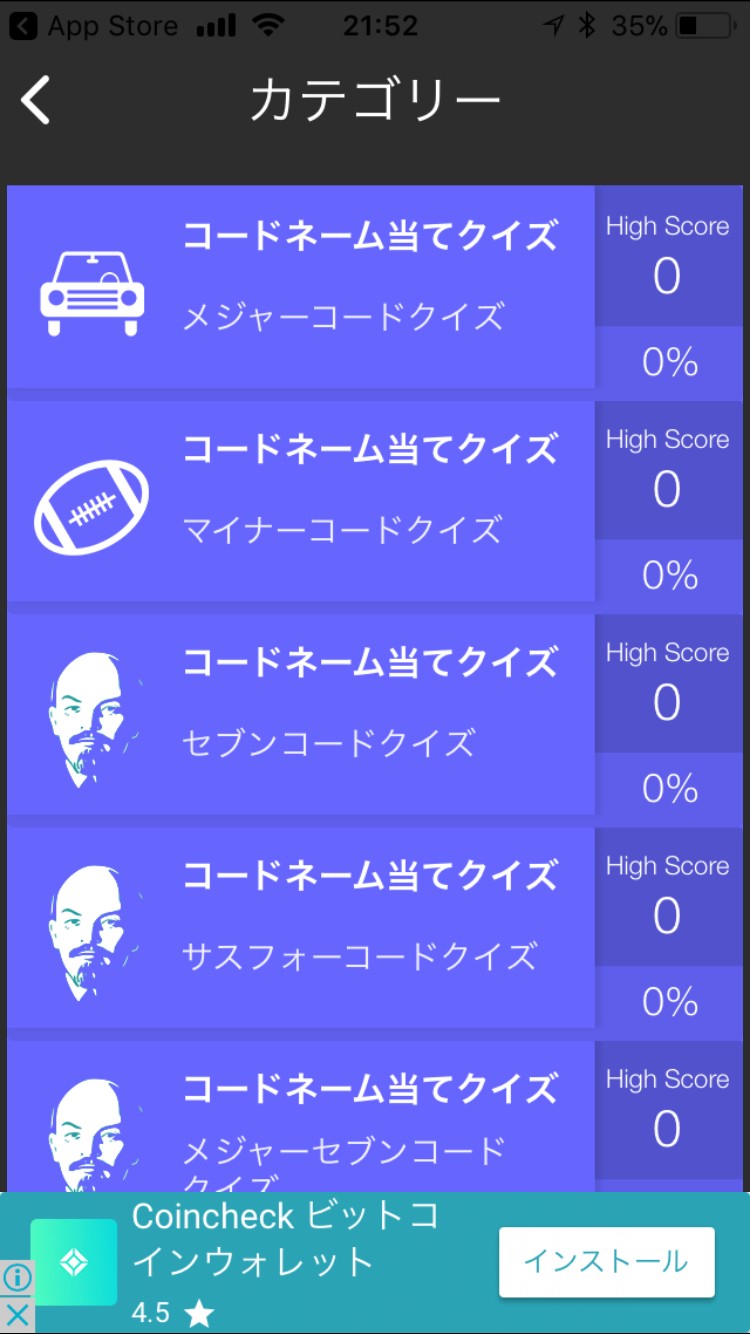750x1334 pixels.
Task: Open the ad info icon
Action: pyautogui.click(x=17, y=1277)
